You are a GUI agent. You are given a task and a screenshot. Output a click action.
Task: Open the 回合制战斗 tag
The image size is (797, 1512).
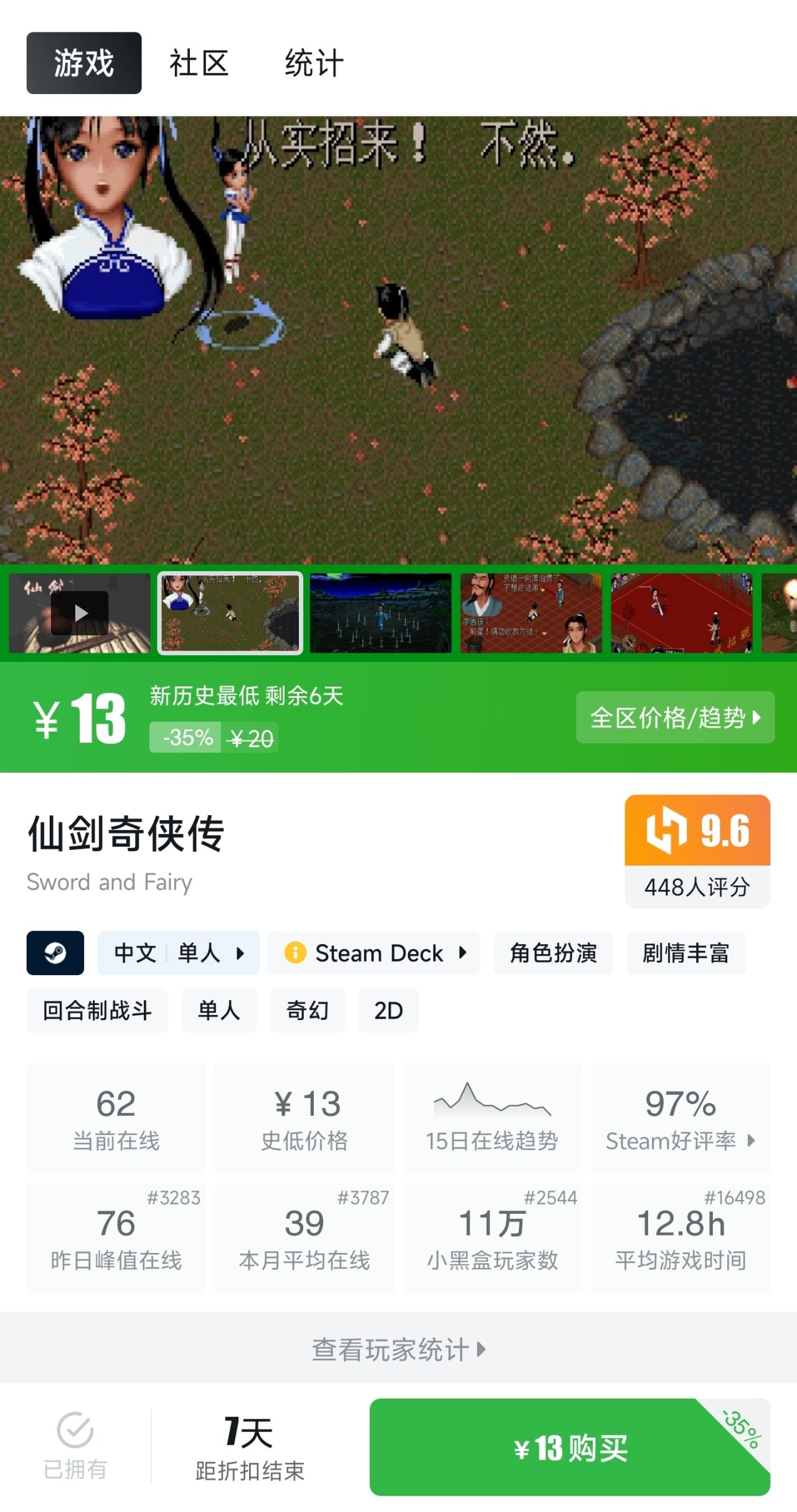pos(97,1010)
